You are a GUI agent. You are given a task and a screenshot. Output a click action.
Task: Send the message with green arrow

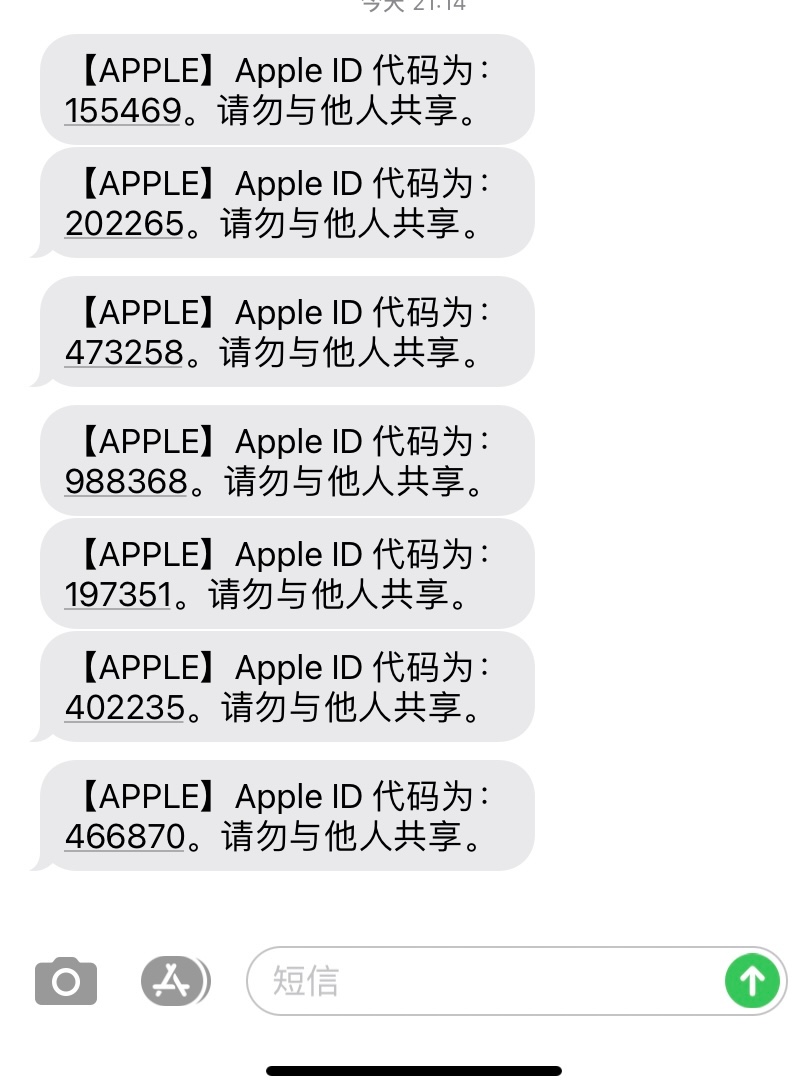coord(752,981)
